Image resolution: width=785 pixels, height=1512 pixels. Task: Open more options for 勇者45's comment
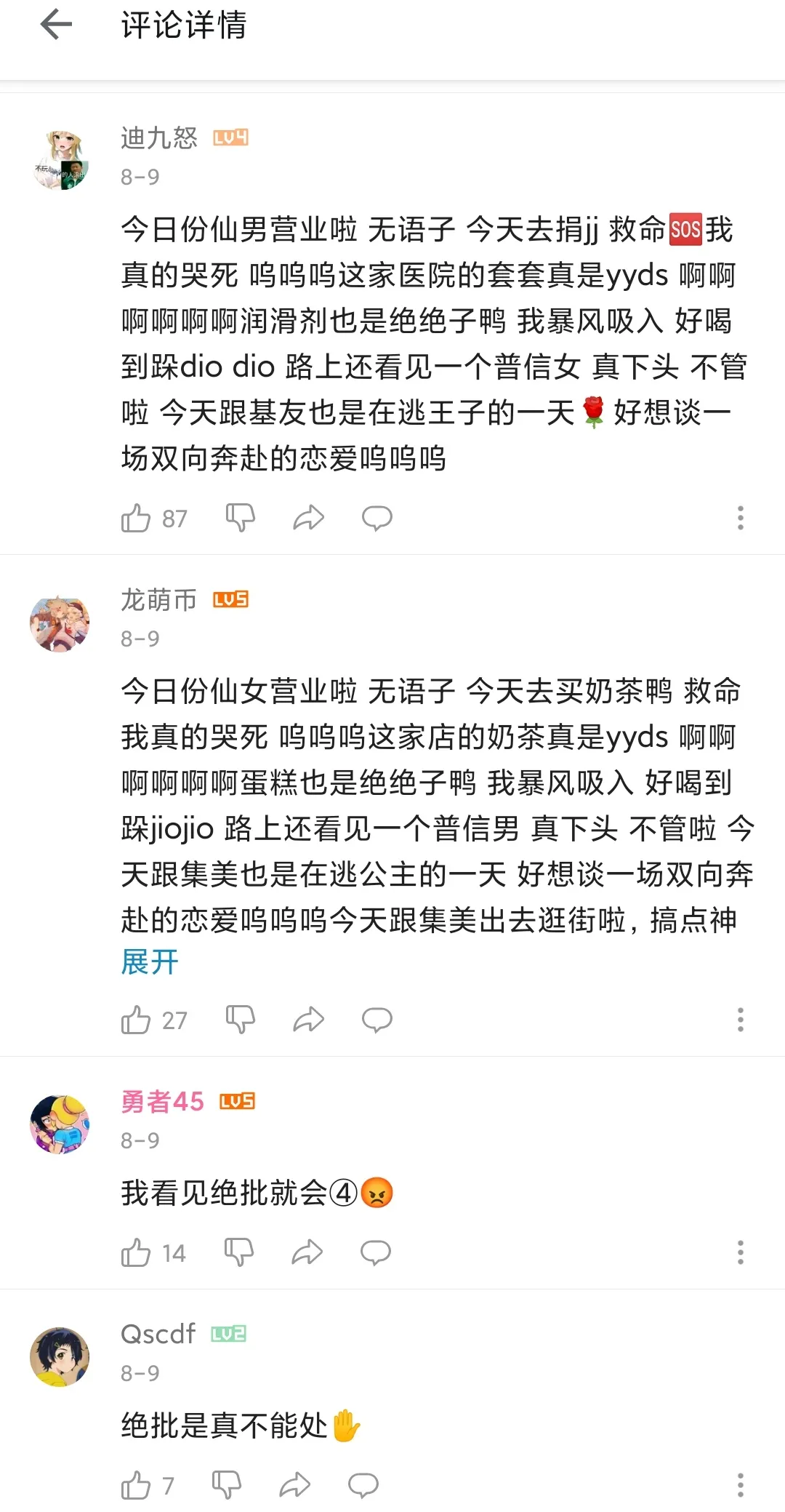click(740, 1252)
